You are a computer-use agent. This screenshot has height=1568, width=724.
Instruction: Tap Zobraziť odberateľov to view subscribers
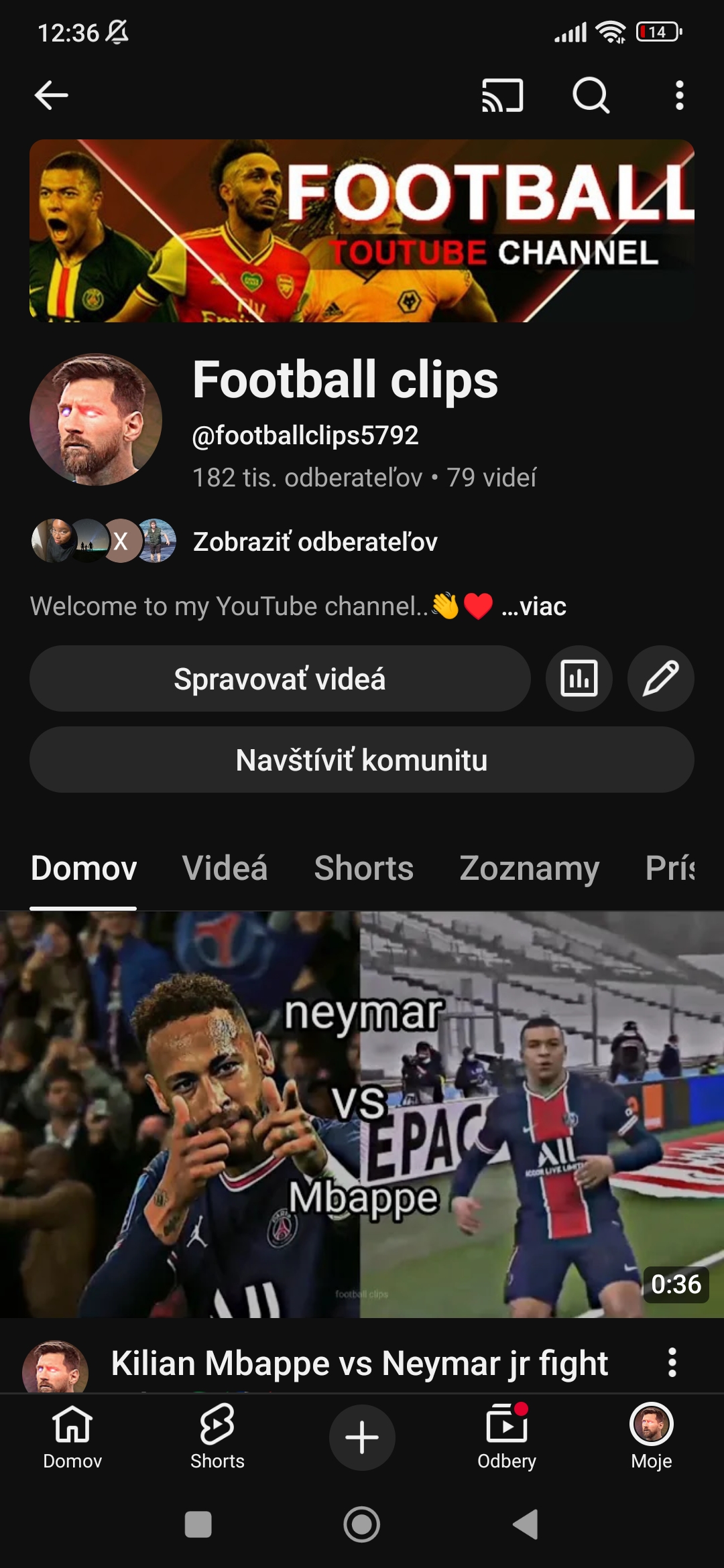coord(315,541)
